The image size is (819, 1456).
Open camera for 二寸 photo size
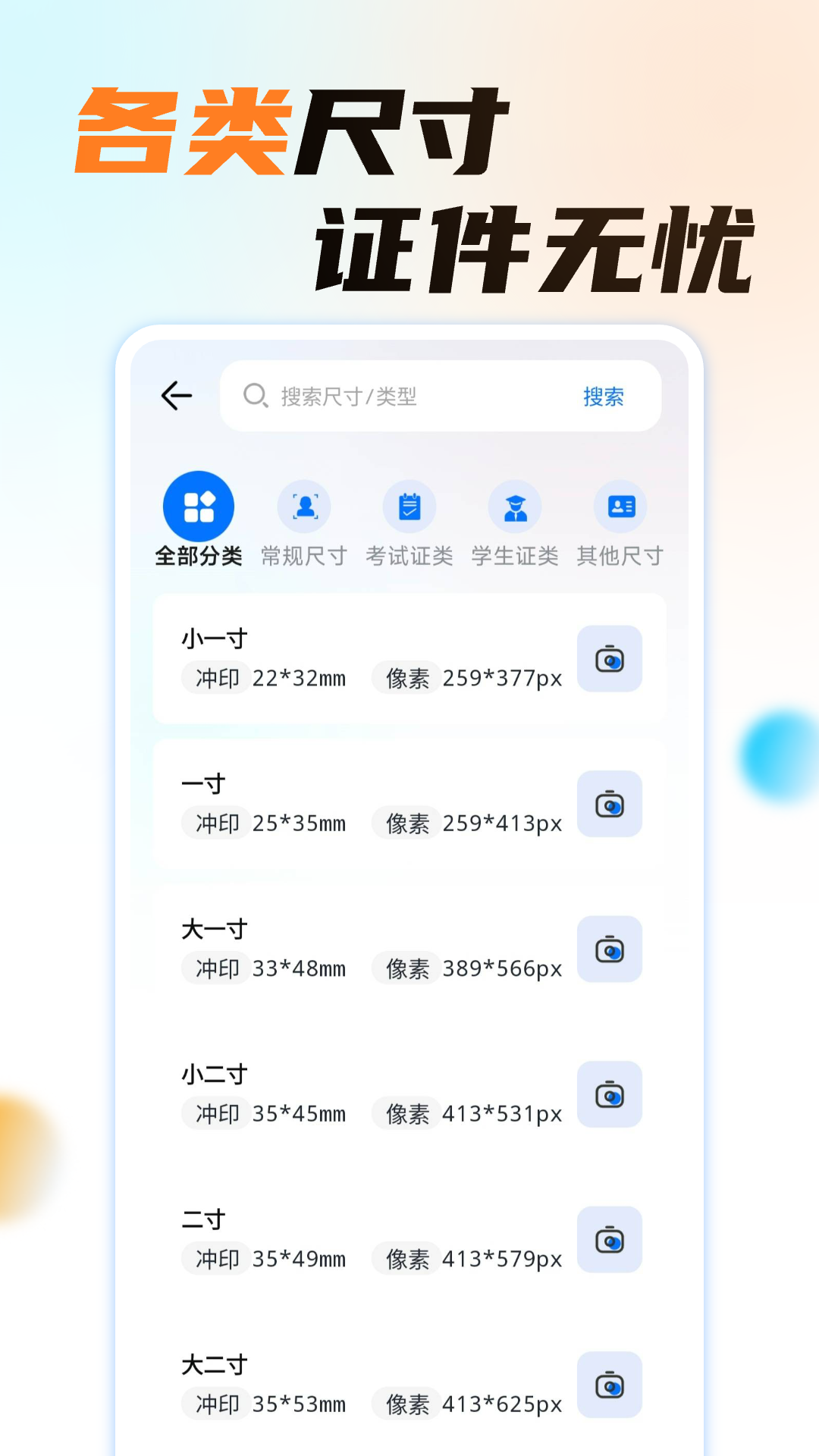click(610, 1240)
